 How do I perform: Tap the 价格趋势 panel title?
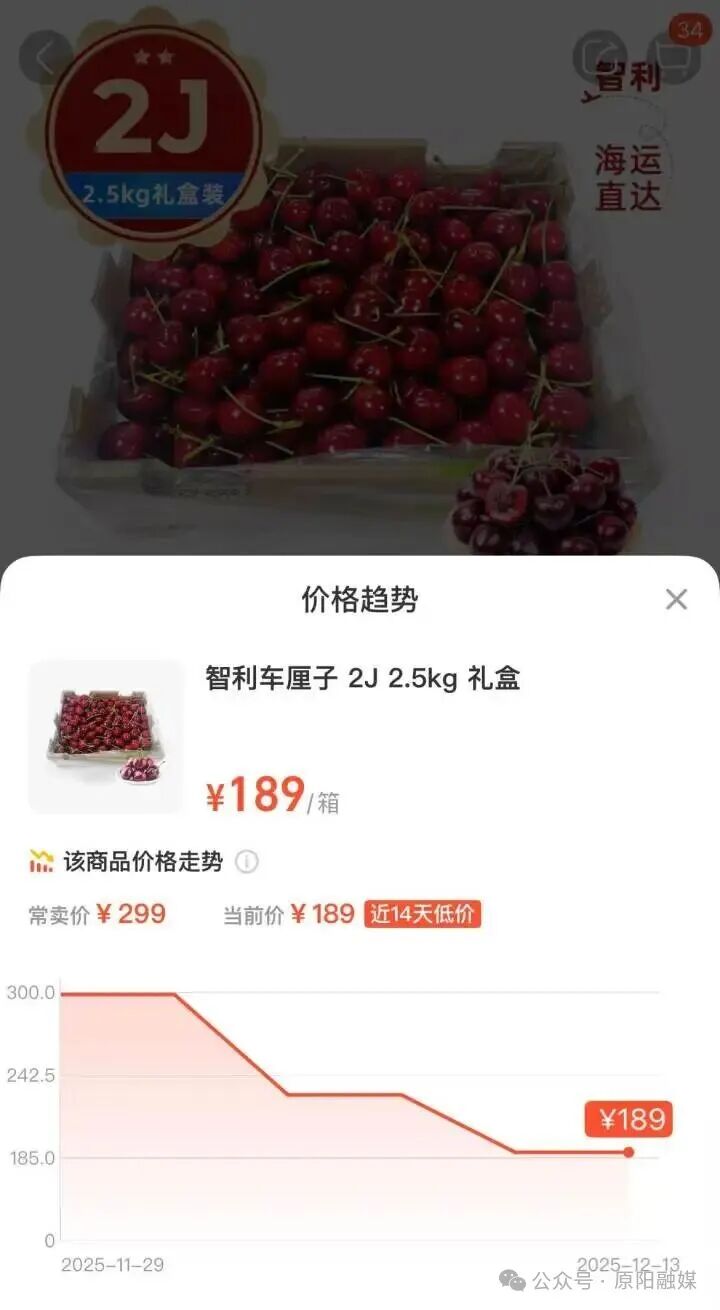pos(360,595)
